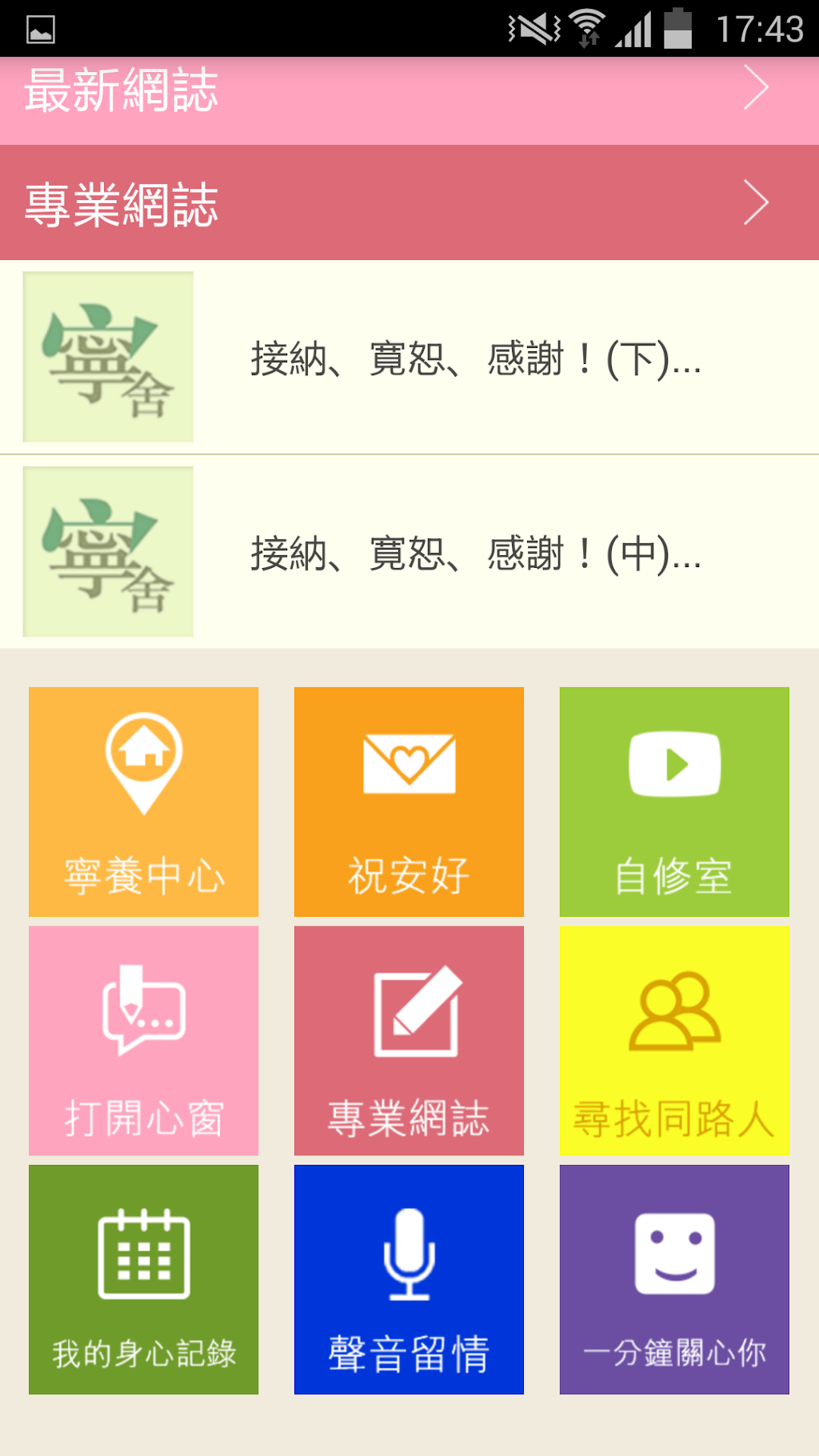The height and width of the screenshot is (1456, 819).
Task: Select the 祝安好 tile
Action: [x=409, y=802]
